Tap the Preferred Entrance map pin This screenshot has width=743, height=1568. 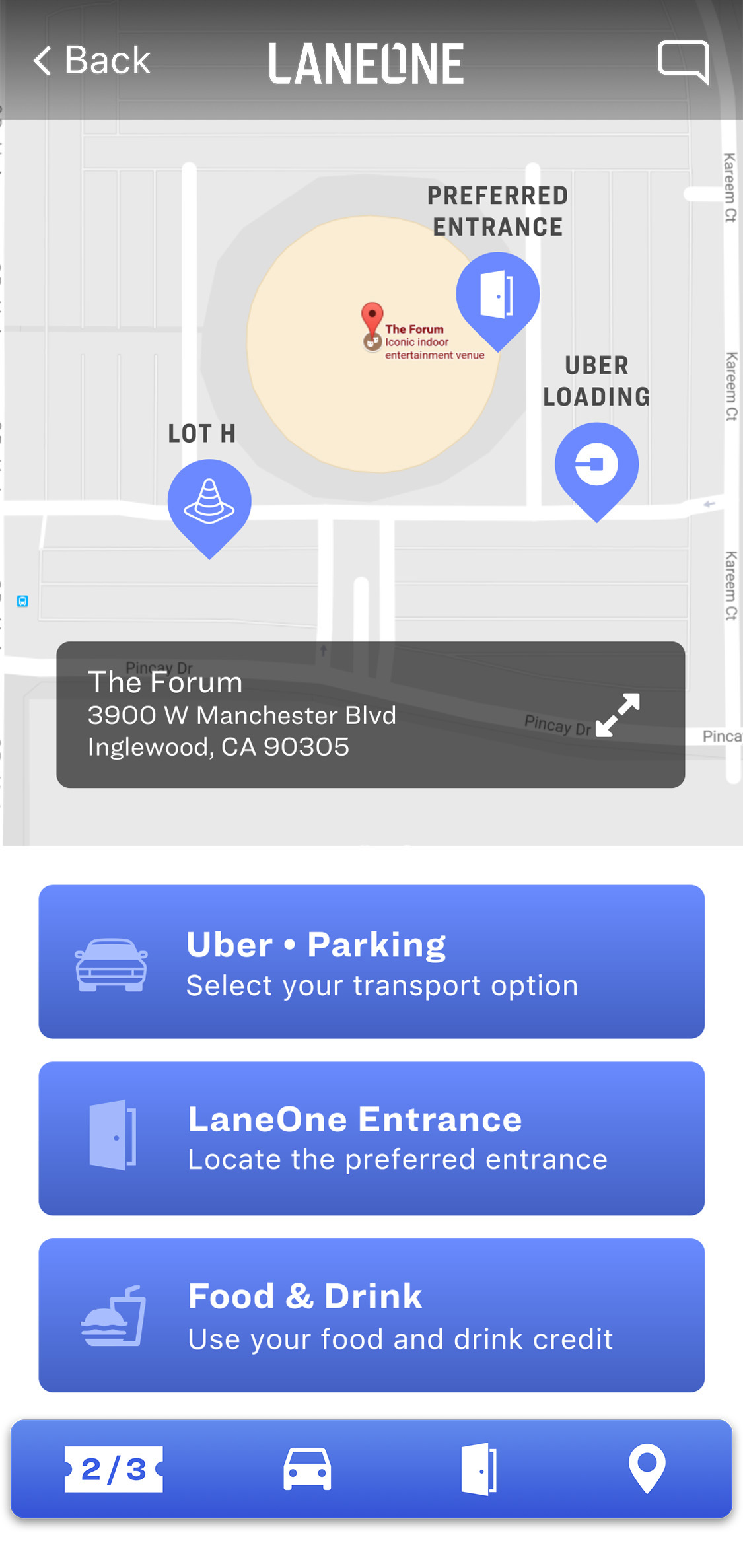coord(497,295)
